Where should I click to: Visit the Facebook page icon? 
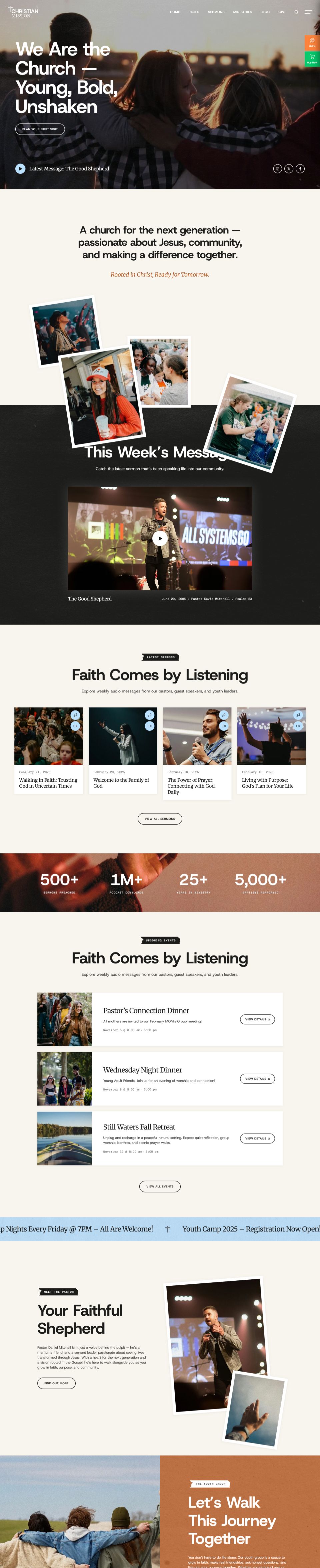tap(300, 168)
